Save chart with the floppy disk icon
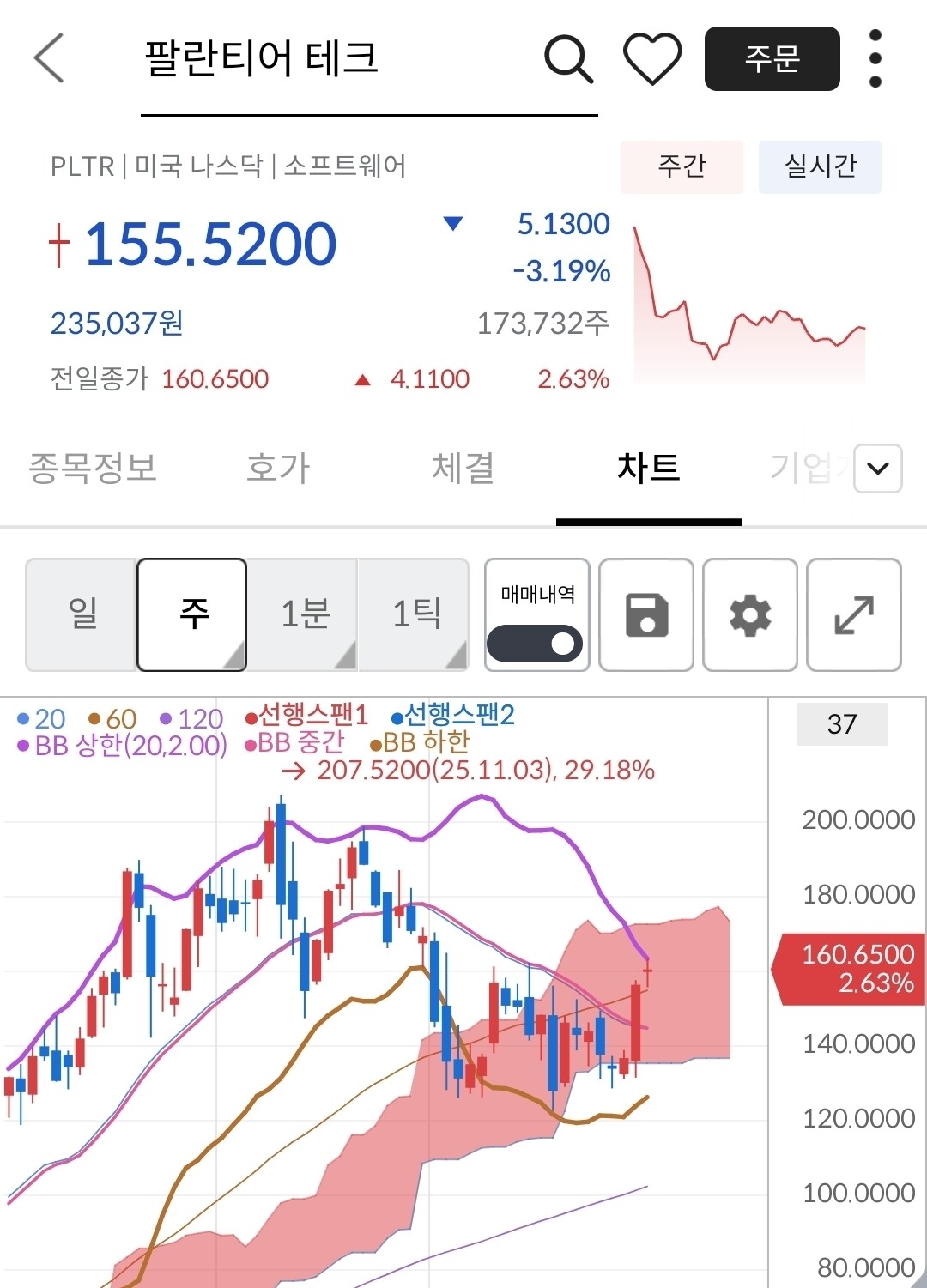The image size is (927, 1288). [646, 614]
